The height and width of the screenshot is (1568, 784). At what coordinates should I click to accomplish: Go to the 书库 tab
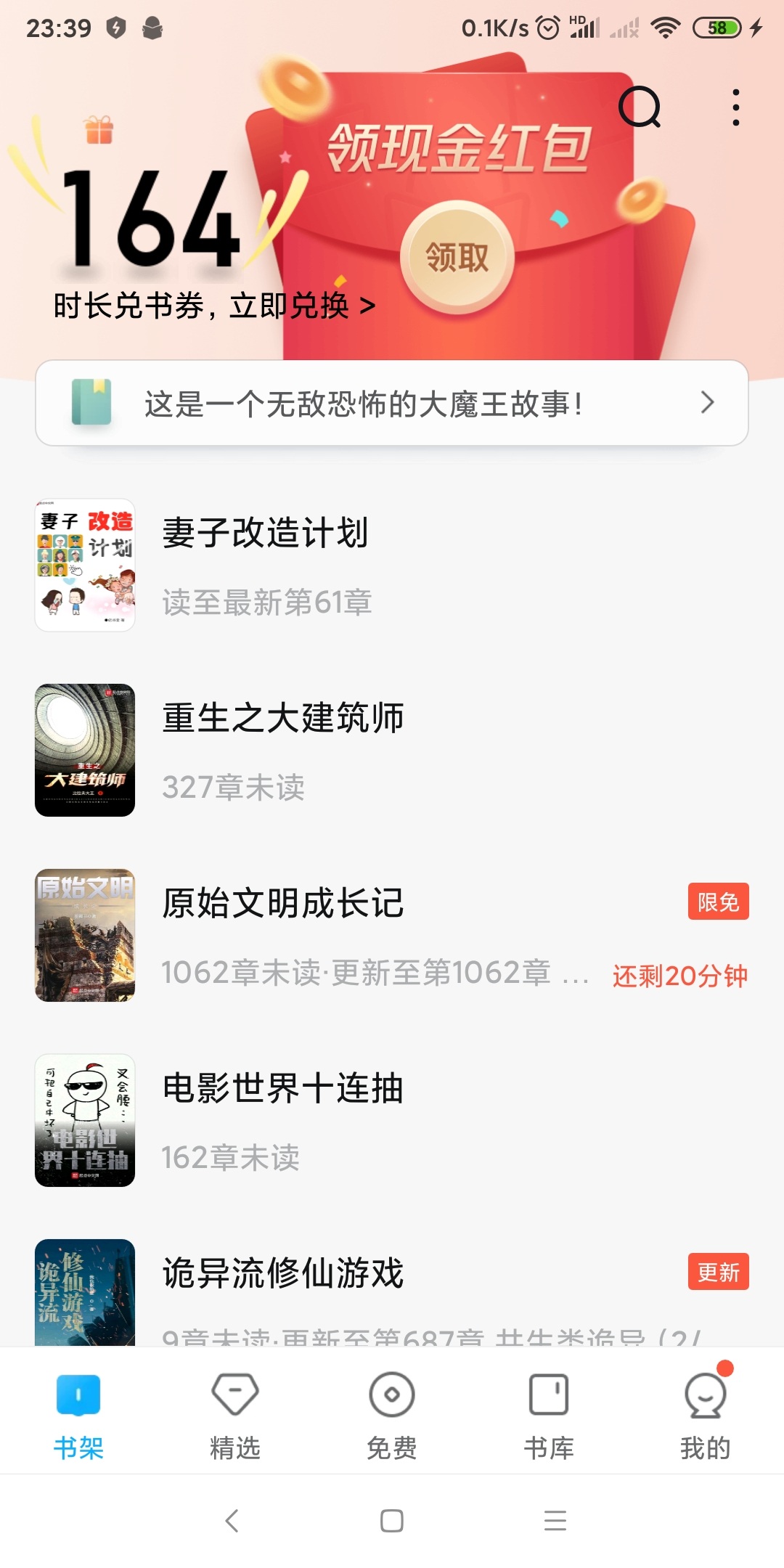click(549, 1416)
